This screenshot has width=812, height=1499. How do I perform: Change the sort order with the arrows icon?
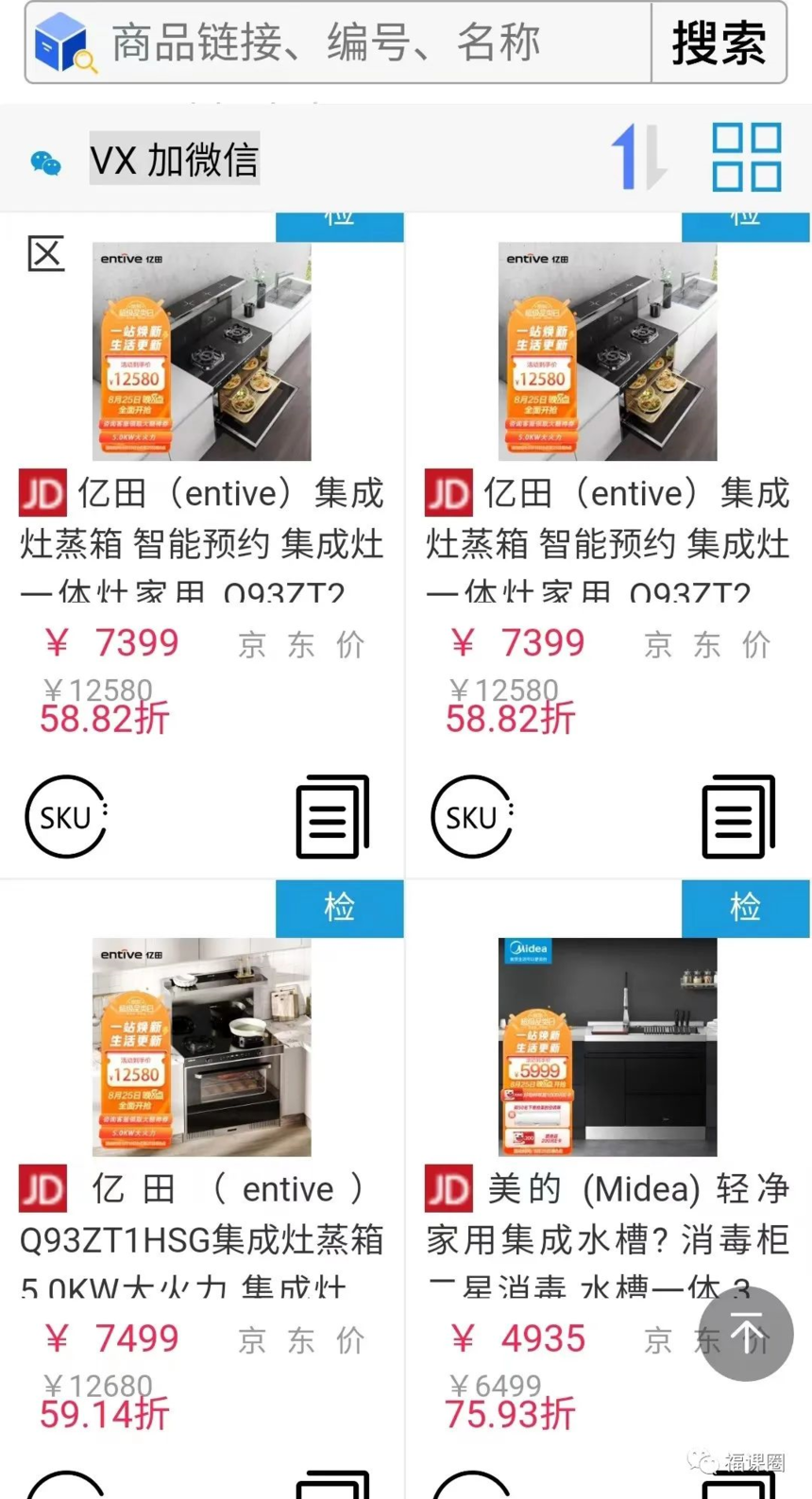coord(638,158)
